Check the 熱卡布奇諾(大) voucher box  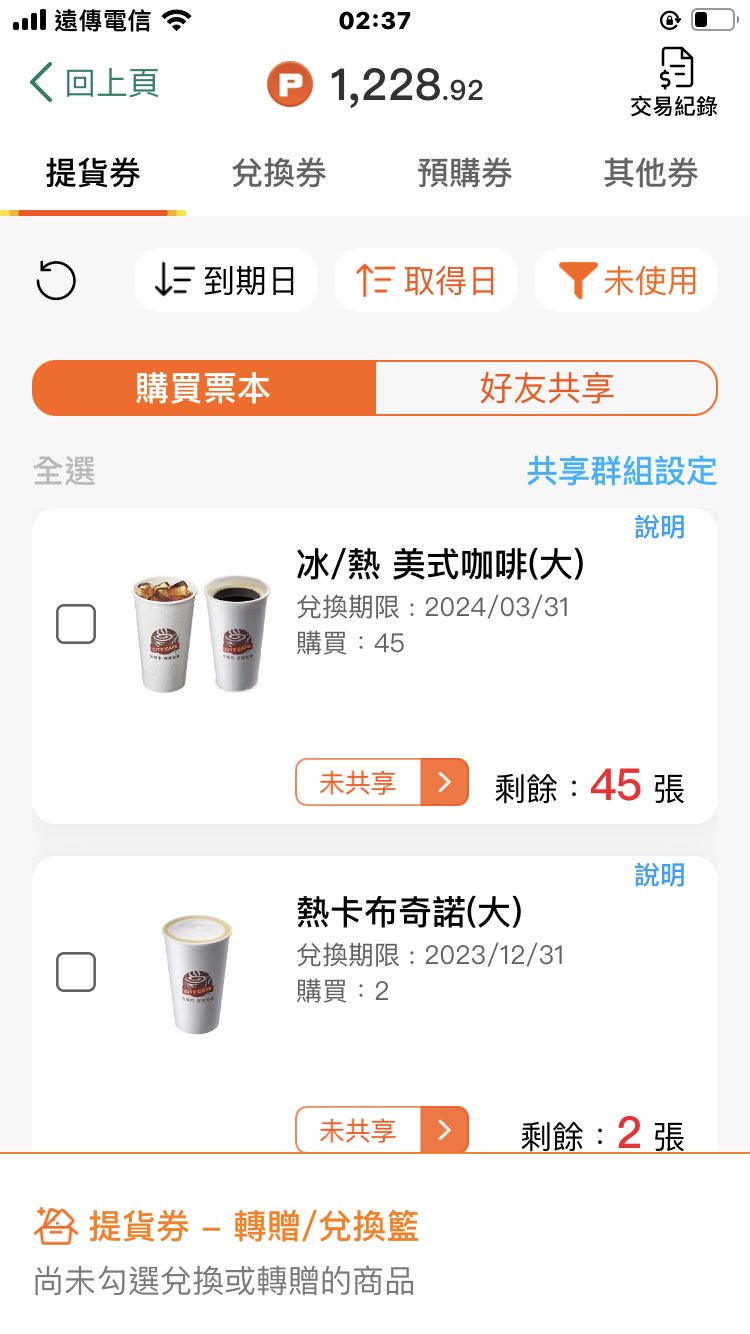coord(76,972)
